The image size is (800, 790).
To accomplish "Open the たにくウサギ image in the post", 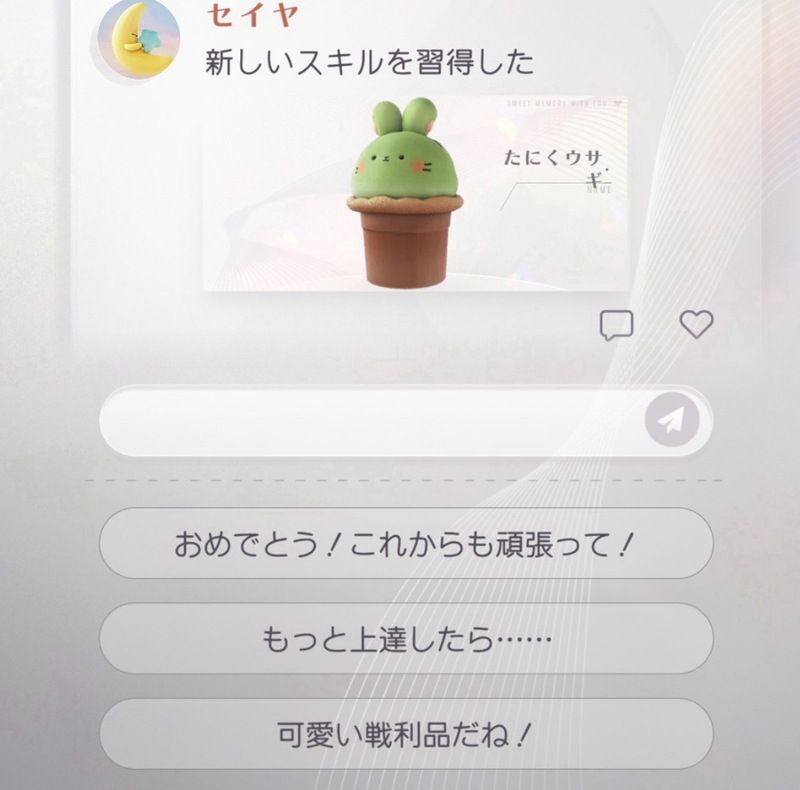I will coord(415,193).
